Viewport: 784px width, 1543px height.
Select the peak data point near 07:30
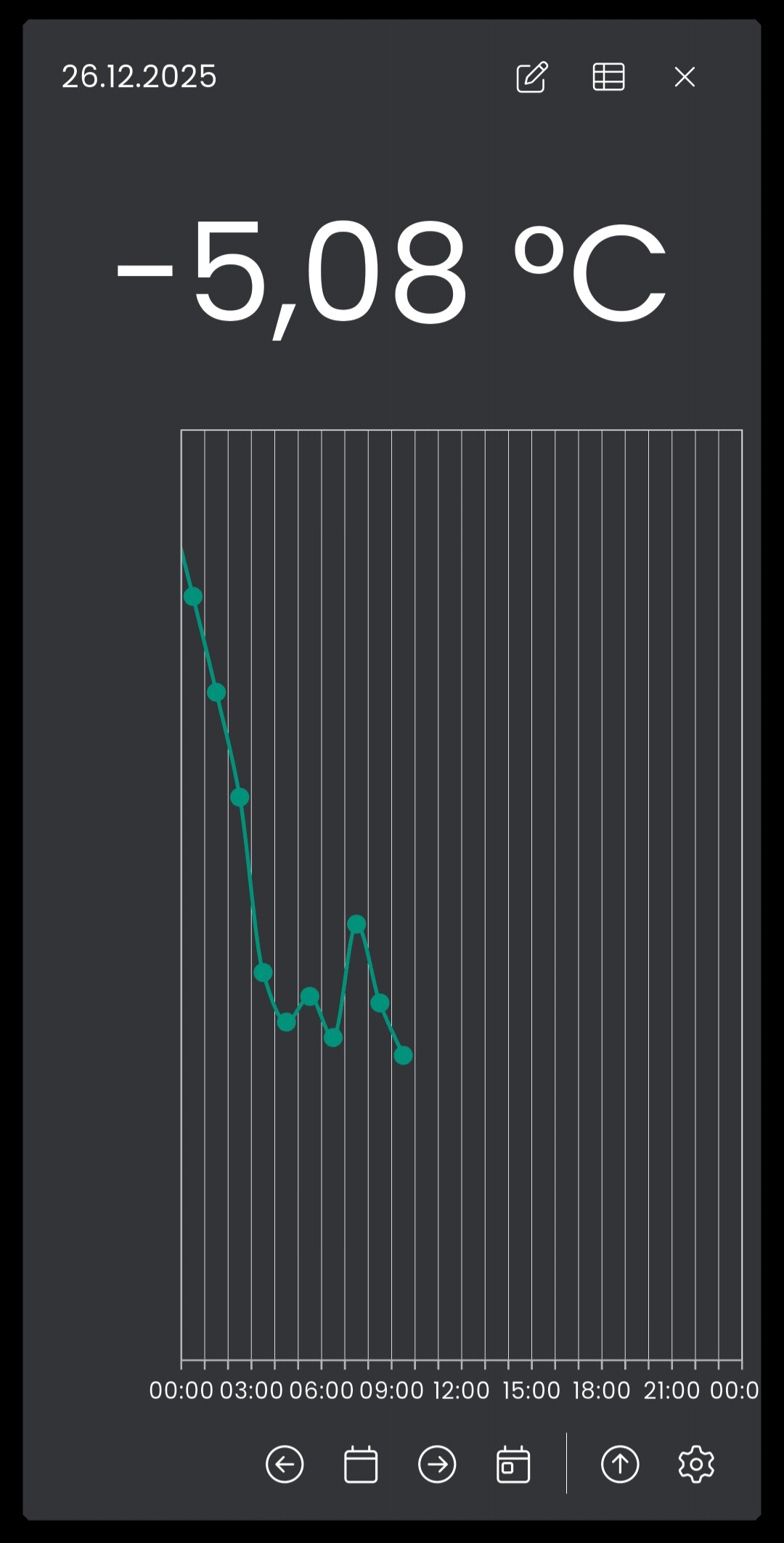356,924
